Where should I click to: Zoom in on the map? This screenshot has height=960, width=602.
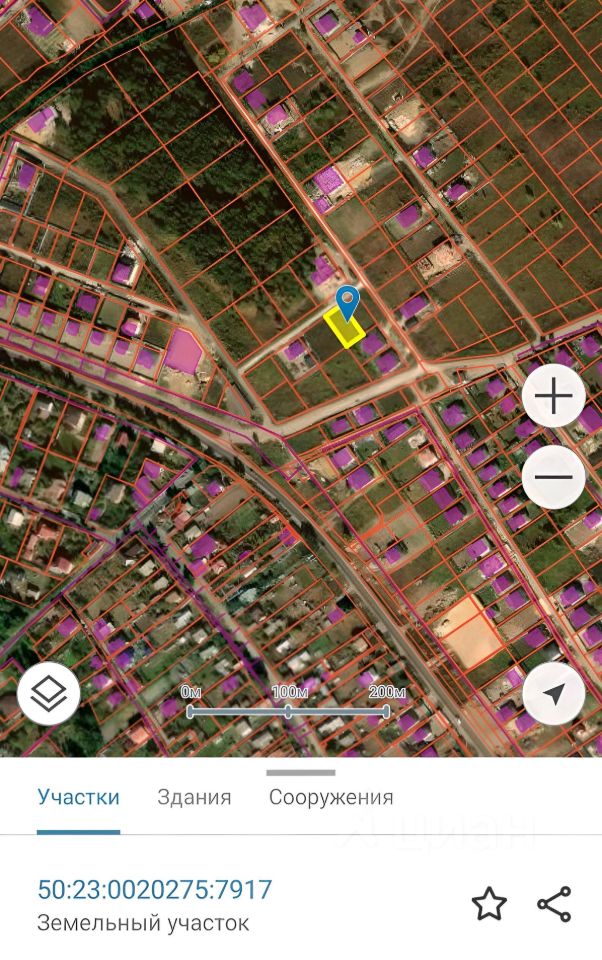pos(553,396)
